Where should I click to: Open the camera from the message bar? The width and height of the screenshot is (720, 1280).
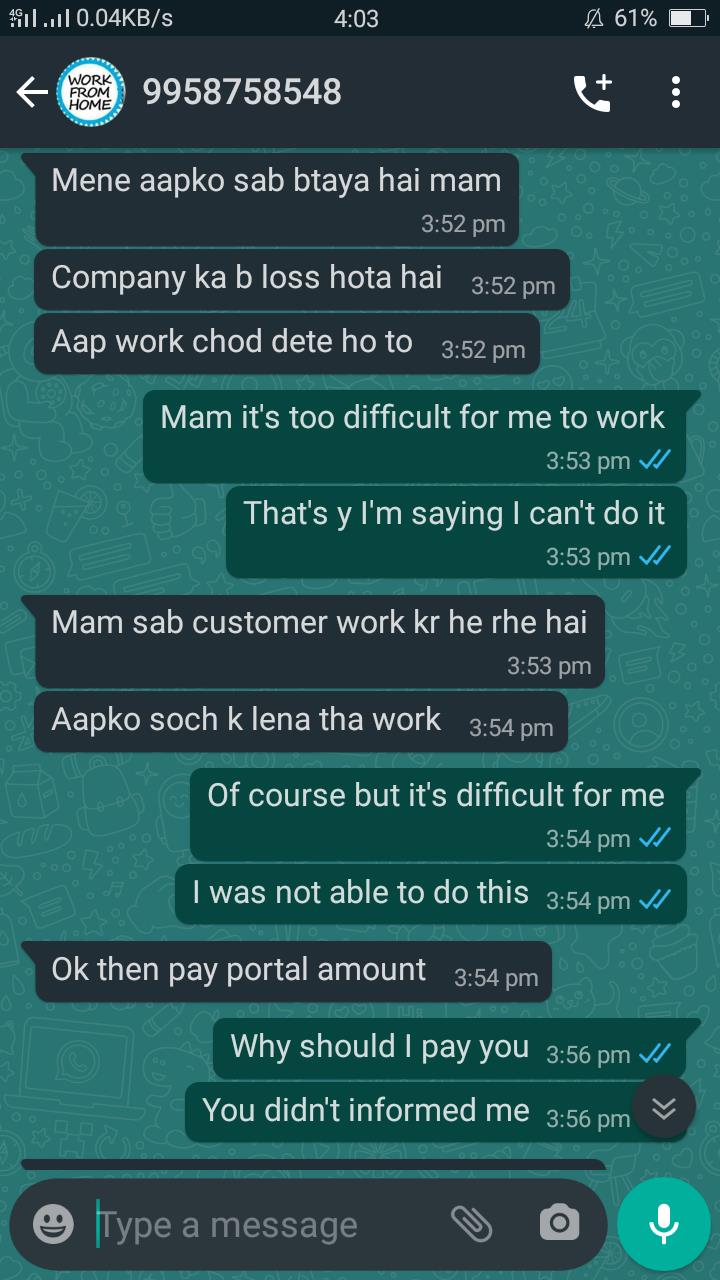click(559, 1223)
